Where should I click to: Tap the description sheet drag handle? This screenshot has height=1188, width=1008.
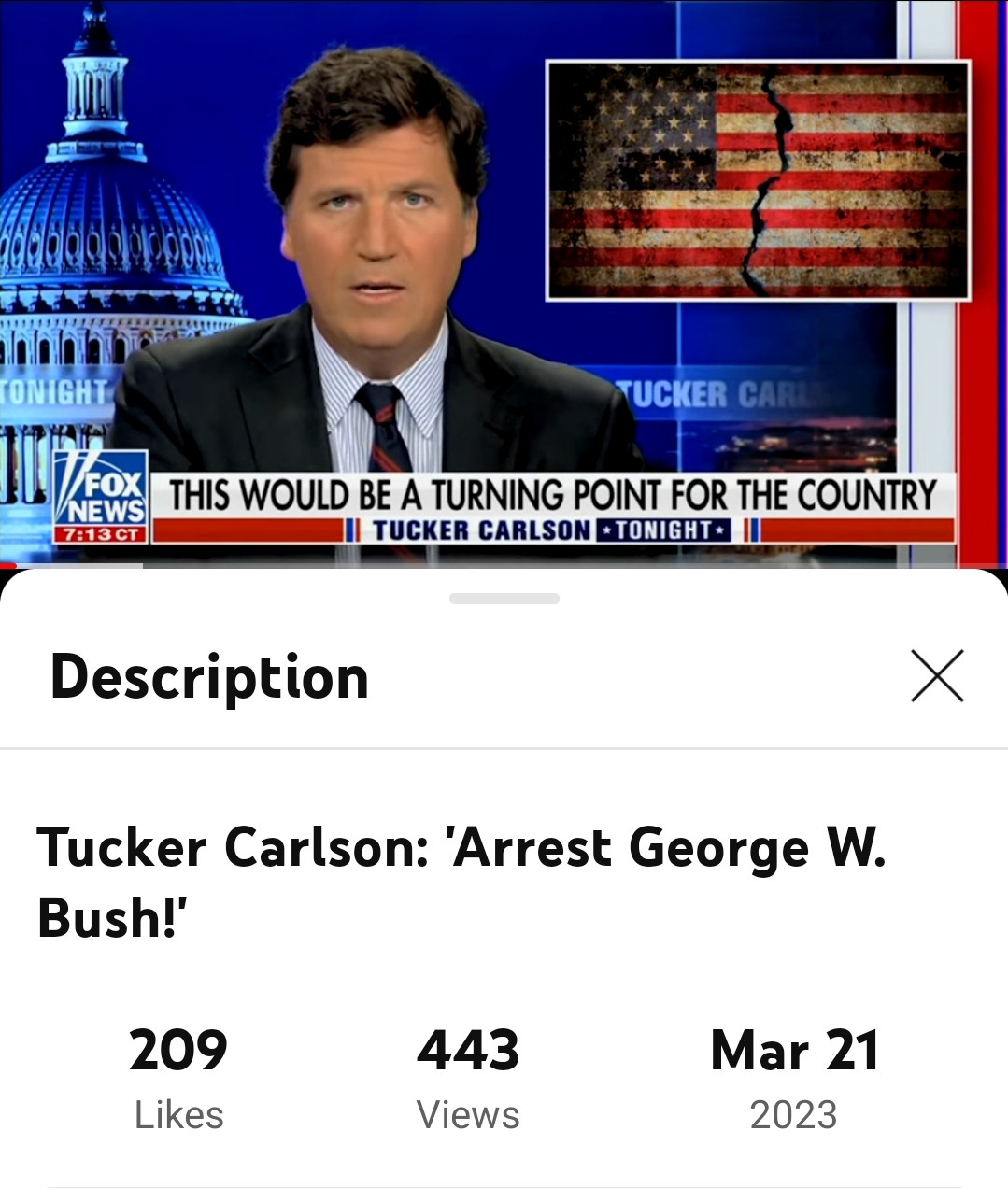point(504,599)
